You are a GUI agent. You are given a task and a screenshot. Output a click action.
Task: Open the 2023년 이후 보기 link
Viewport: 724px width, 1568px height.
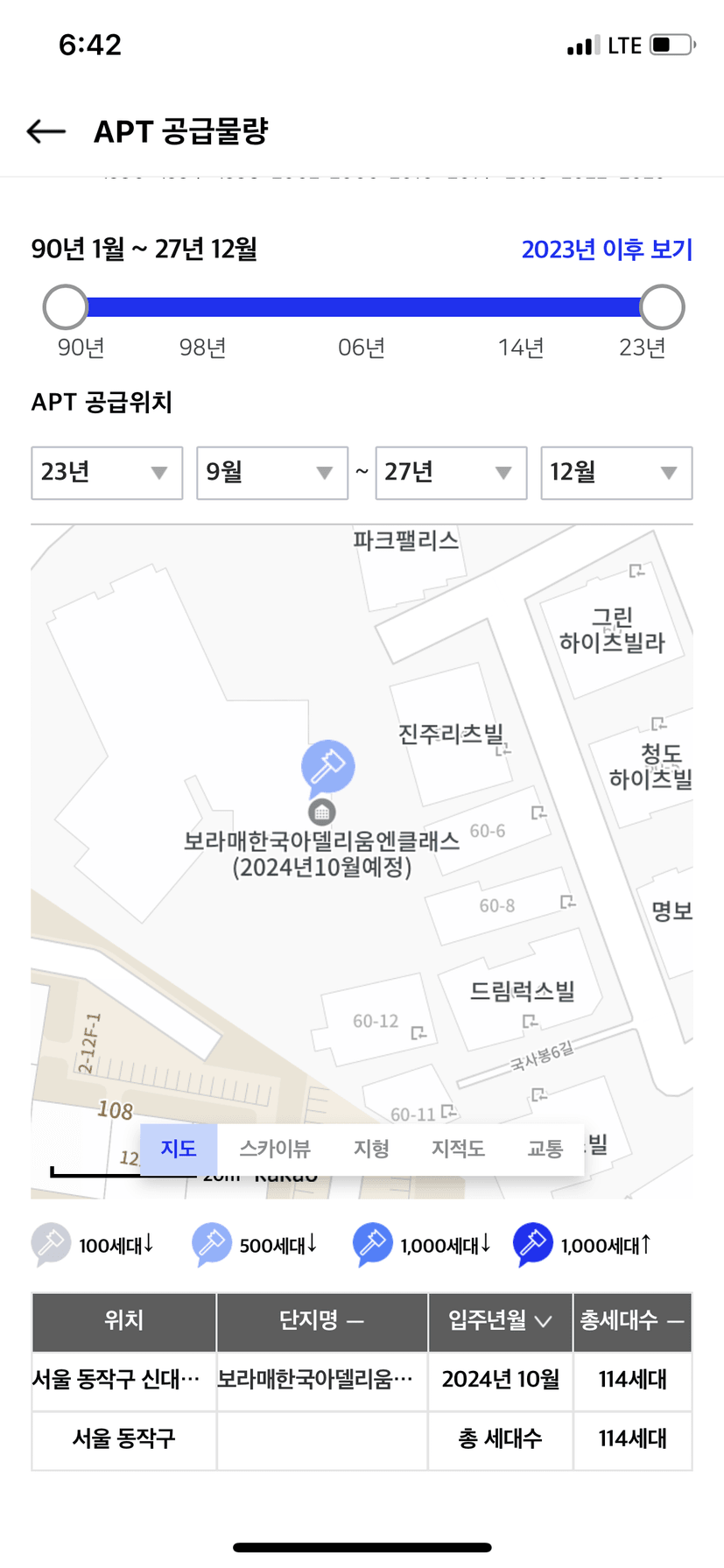[x=607, y=250]
